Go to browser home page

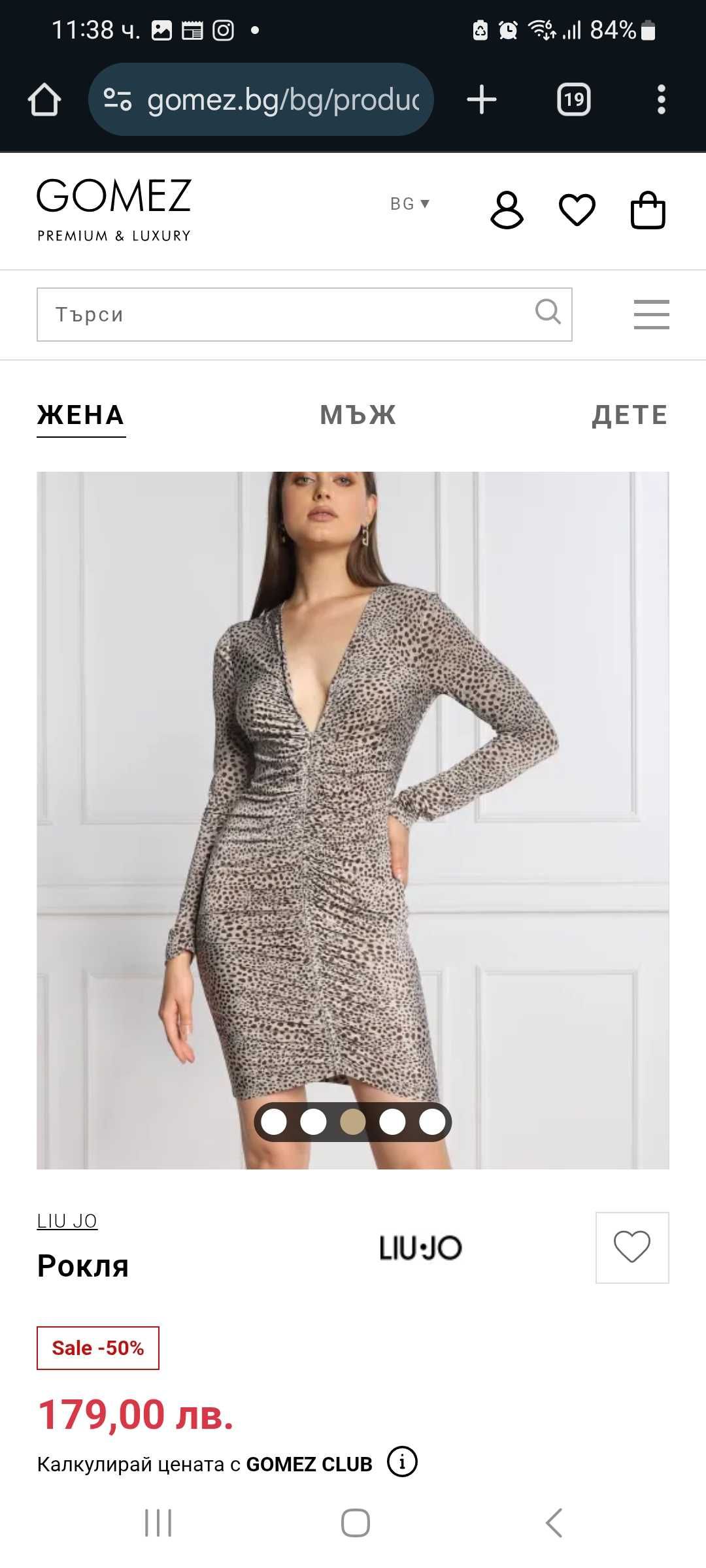[x=44, y=100]
